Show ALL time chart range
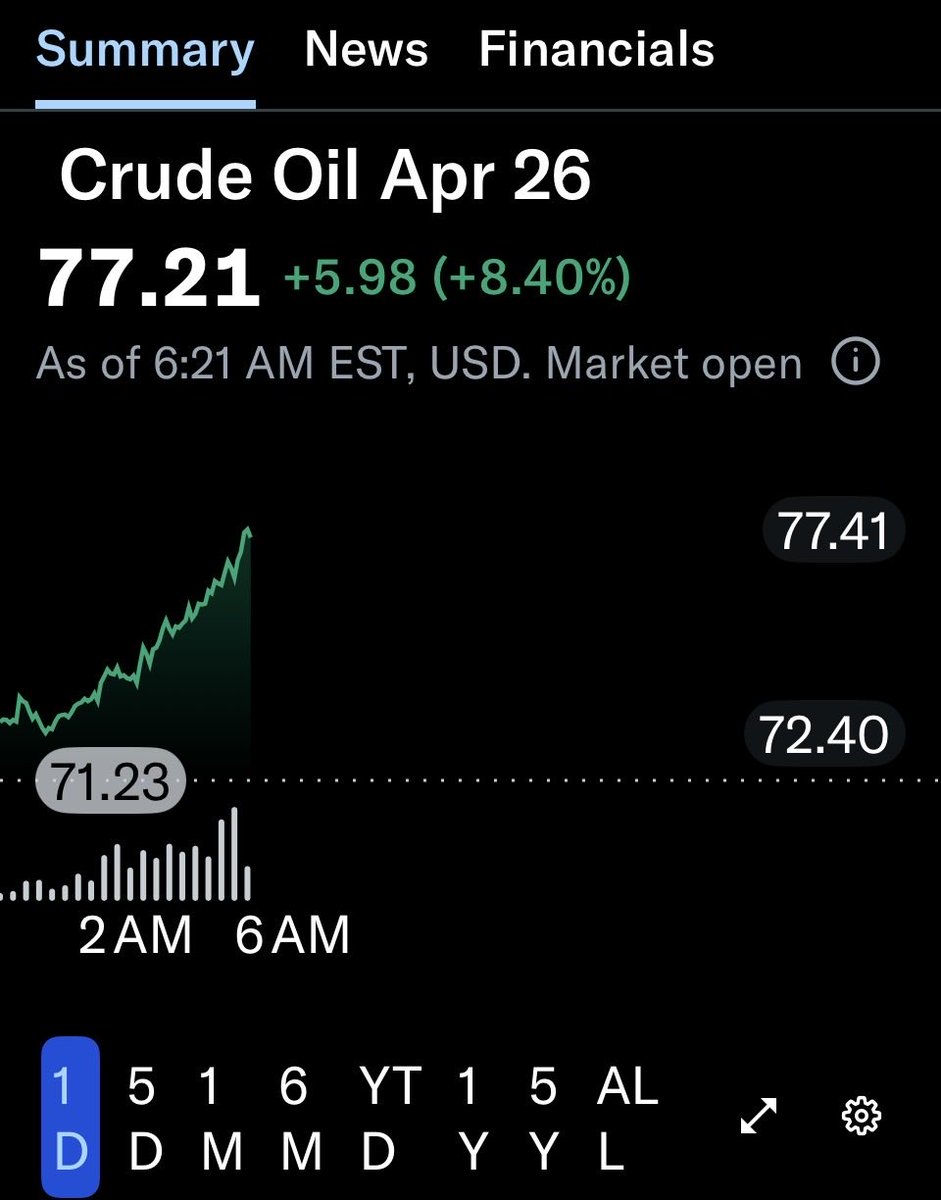The image size is (941, 1200). point(626,1118)
